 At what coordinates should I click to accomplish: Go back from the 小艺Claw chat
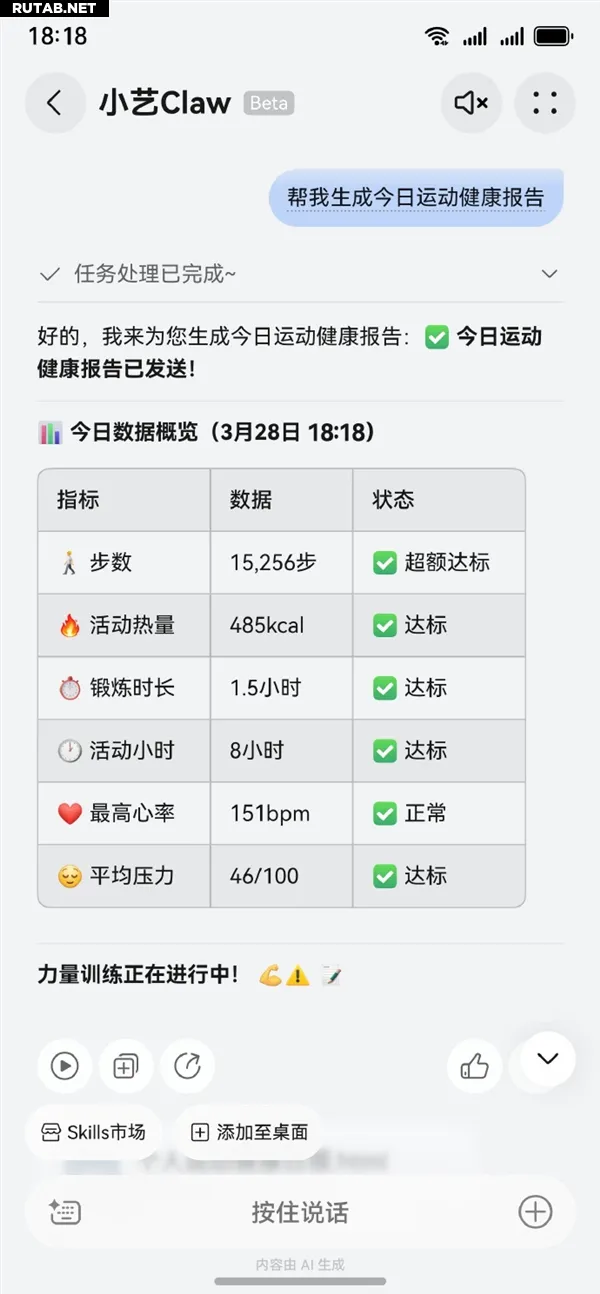coord(54,103)
